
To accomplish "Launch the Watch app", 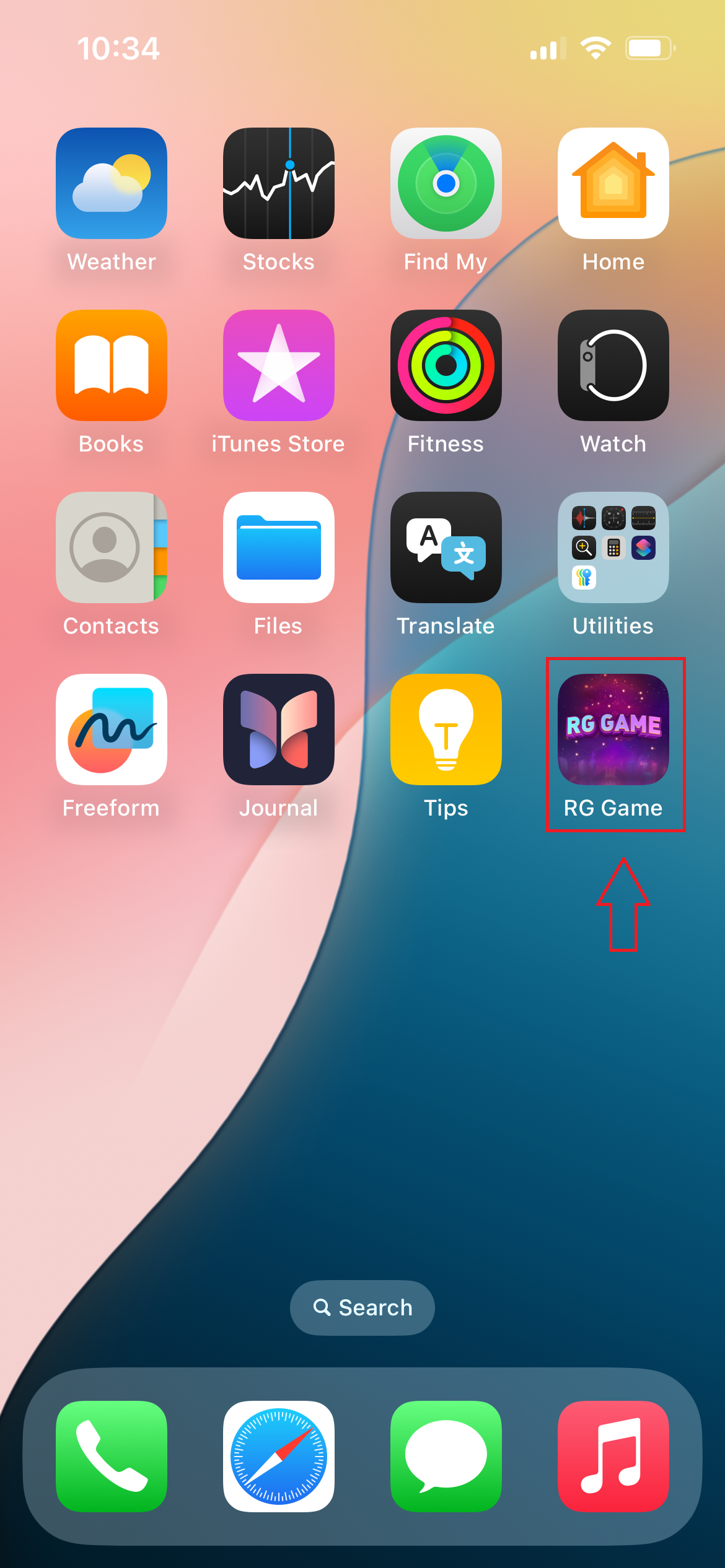I will coord(613,365).
